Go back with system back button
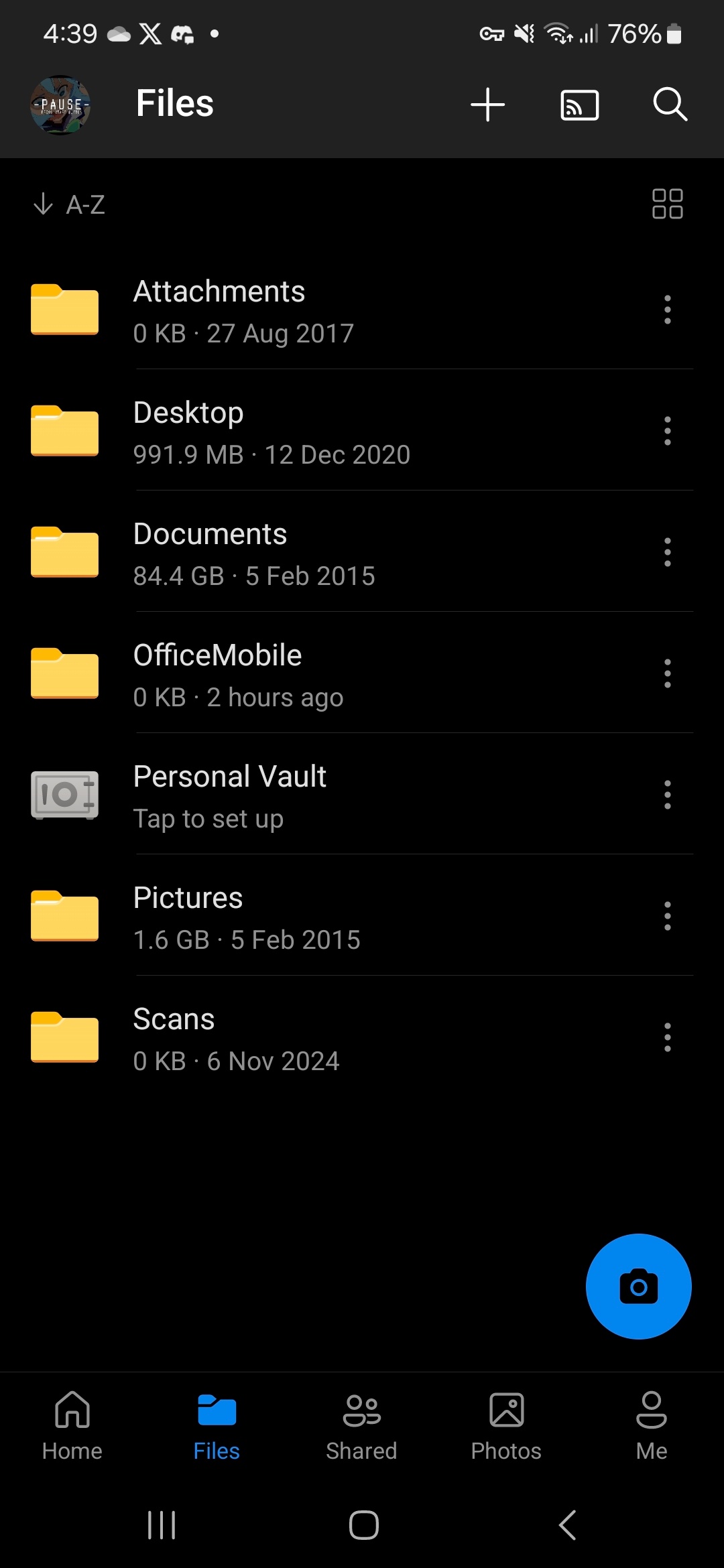 [567, 1526]
